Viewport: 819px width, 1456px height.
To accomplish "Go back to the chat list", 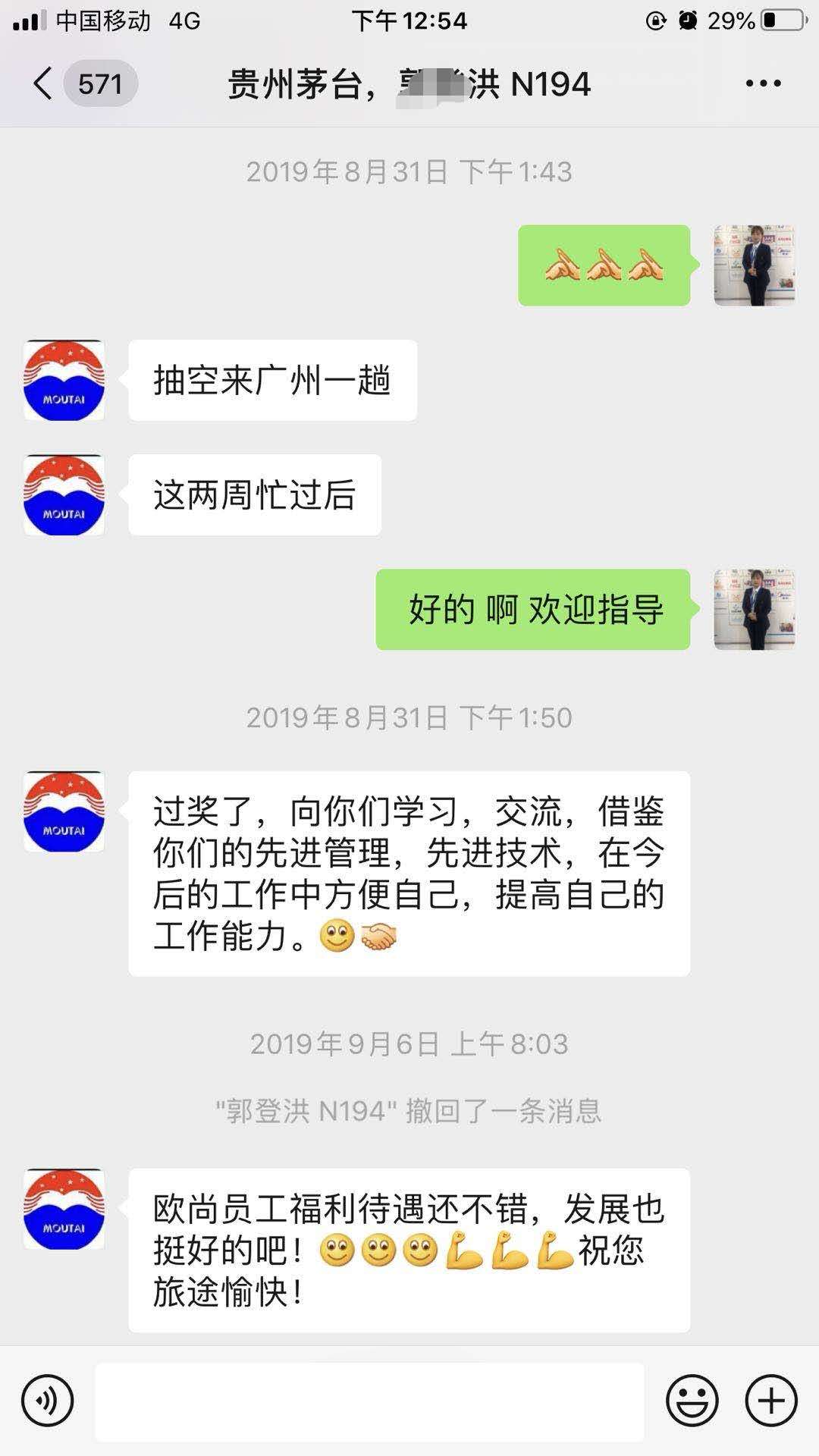I will pyautogui.click(x=44, y=83).
